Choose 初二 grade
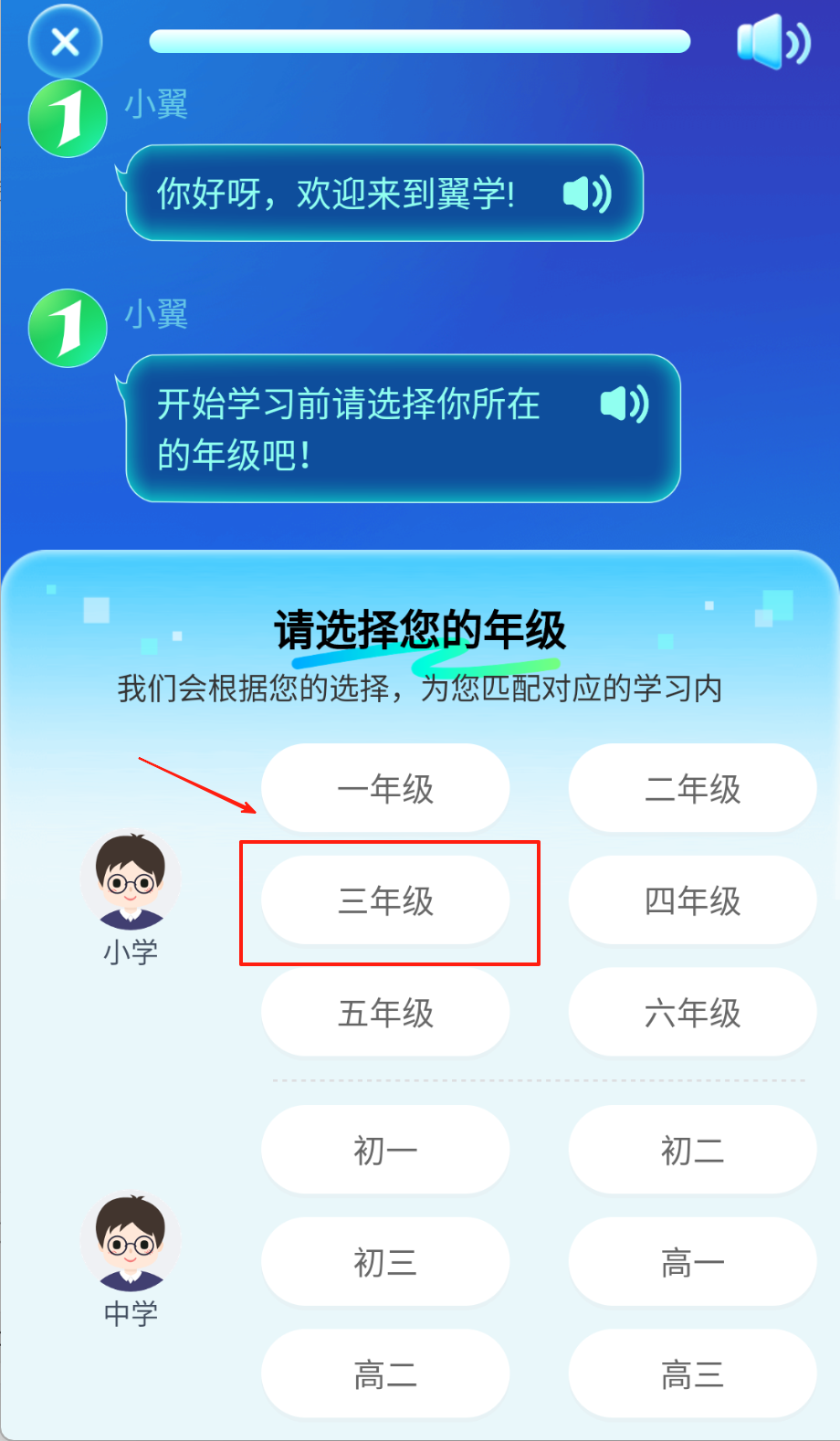The height and width of the screenshot is (1441, 840). coord(692,1150)
